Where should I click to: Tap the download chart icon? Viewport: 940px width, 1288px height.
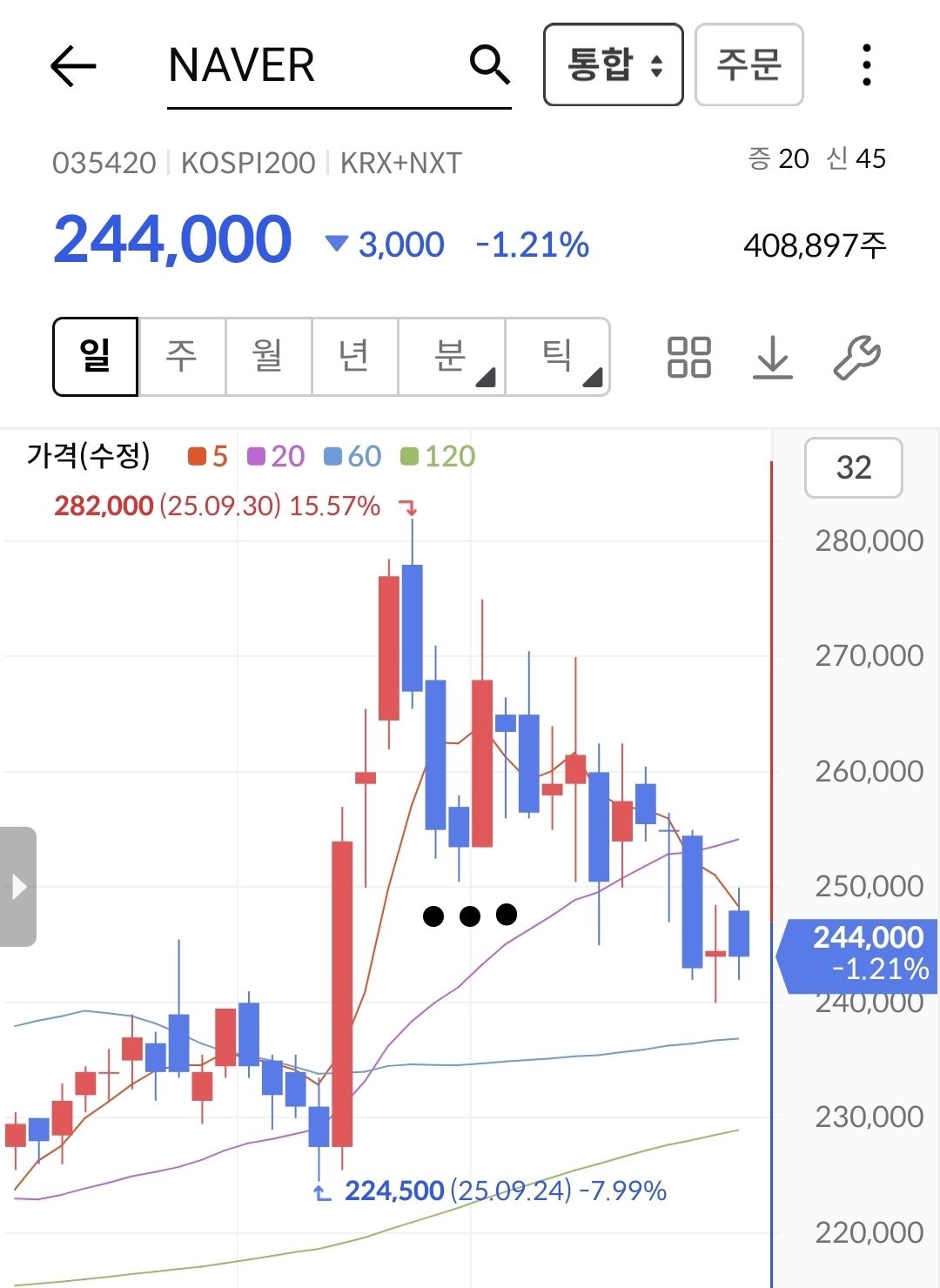coord(773,357)
